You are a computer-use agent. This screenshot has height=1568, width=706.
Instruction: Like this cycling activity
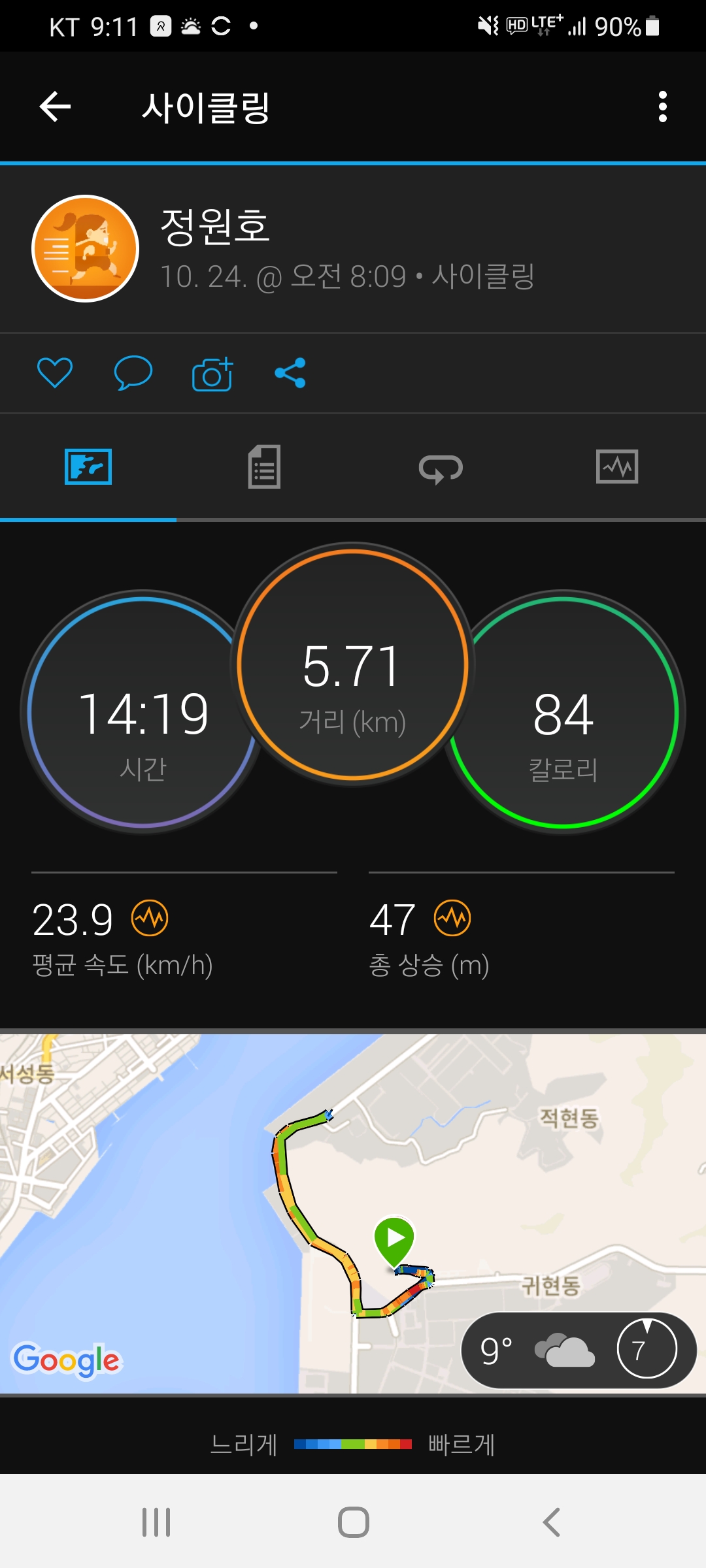tap(55, 373)
